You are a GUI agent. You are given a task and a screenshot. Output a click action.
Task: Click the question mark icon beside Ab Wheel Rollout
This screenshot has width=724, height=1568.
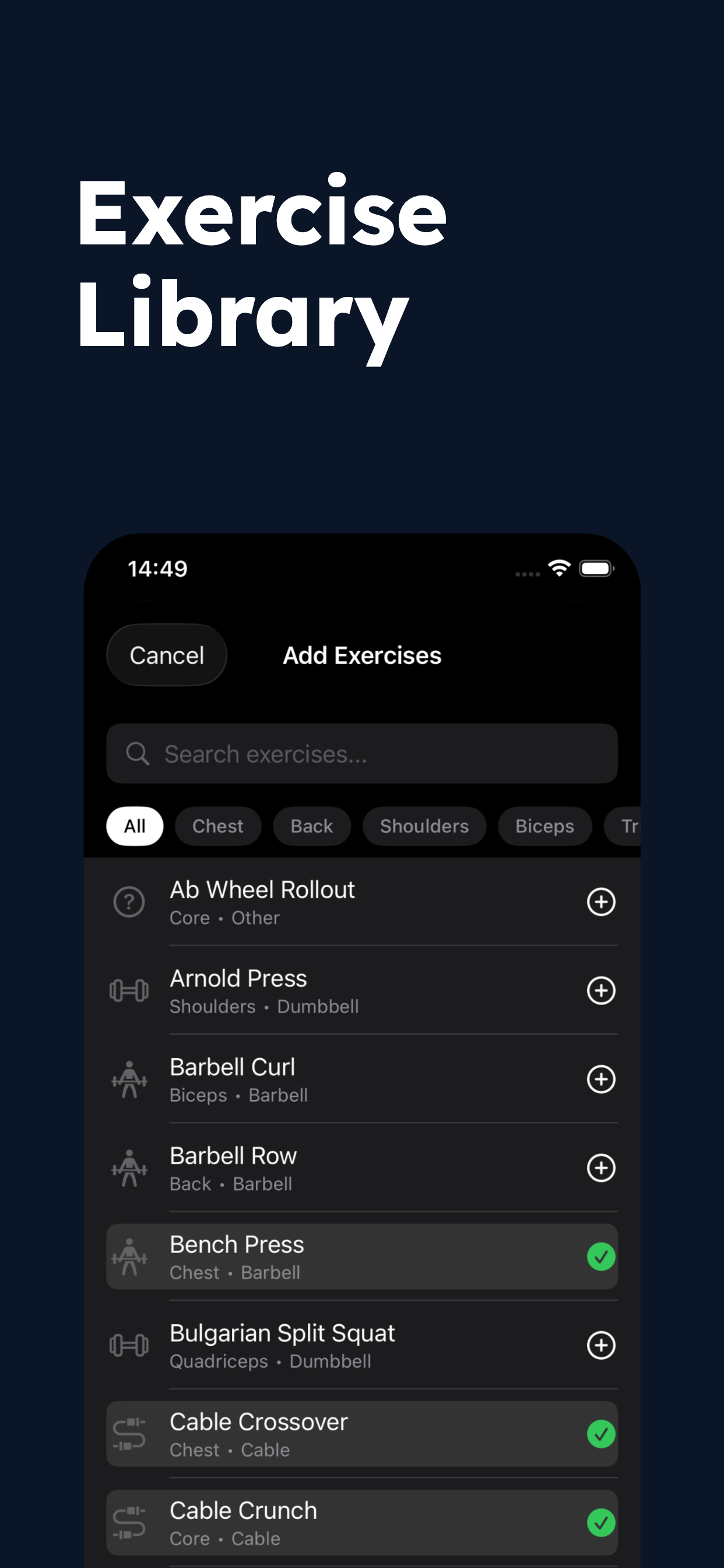[x=128, y=902]
